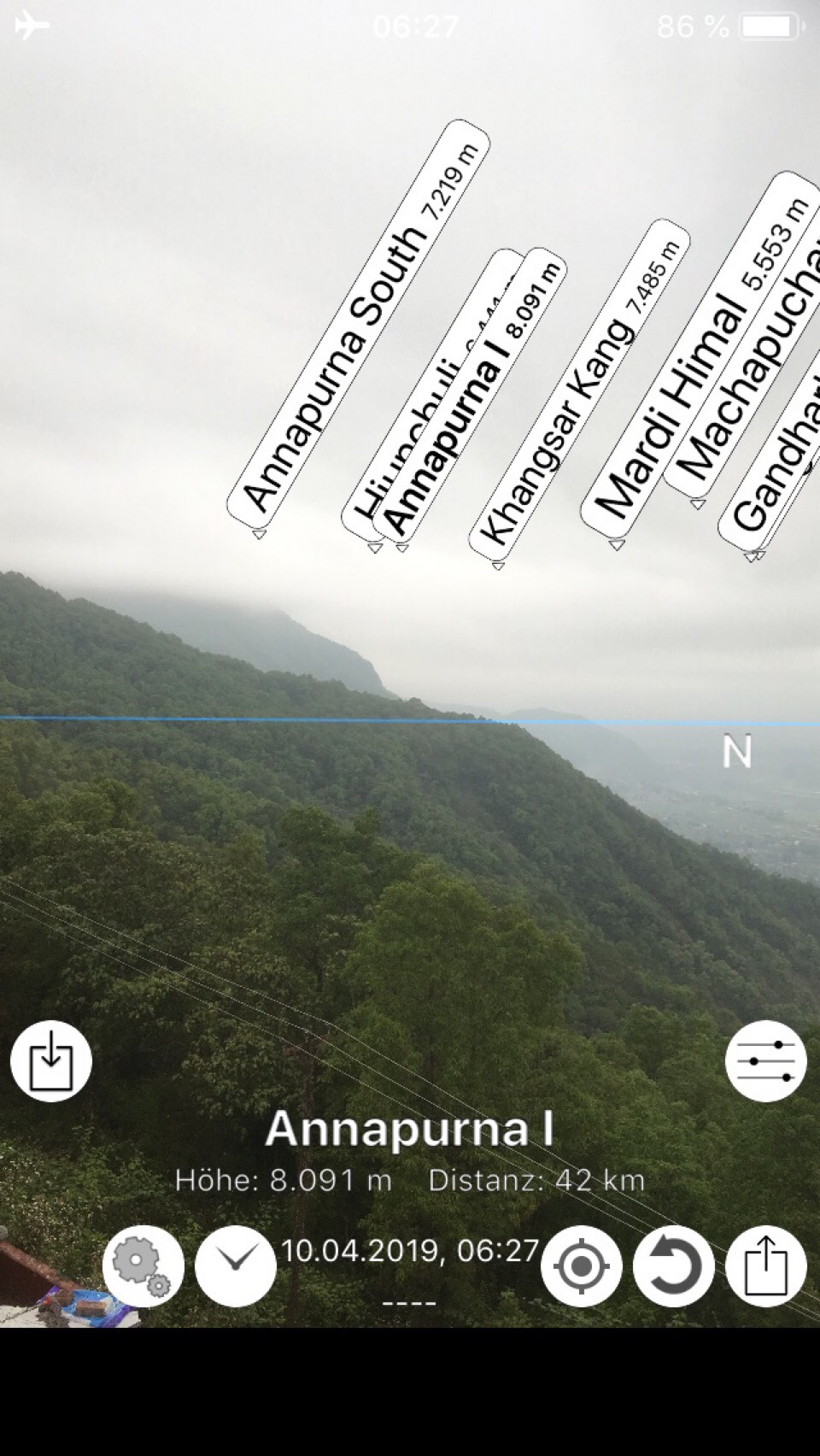
Task: Share the annotated photo
Action: (765, 1266)
